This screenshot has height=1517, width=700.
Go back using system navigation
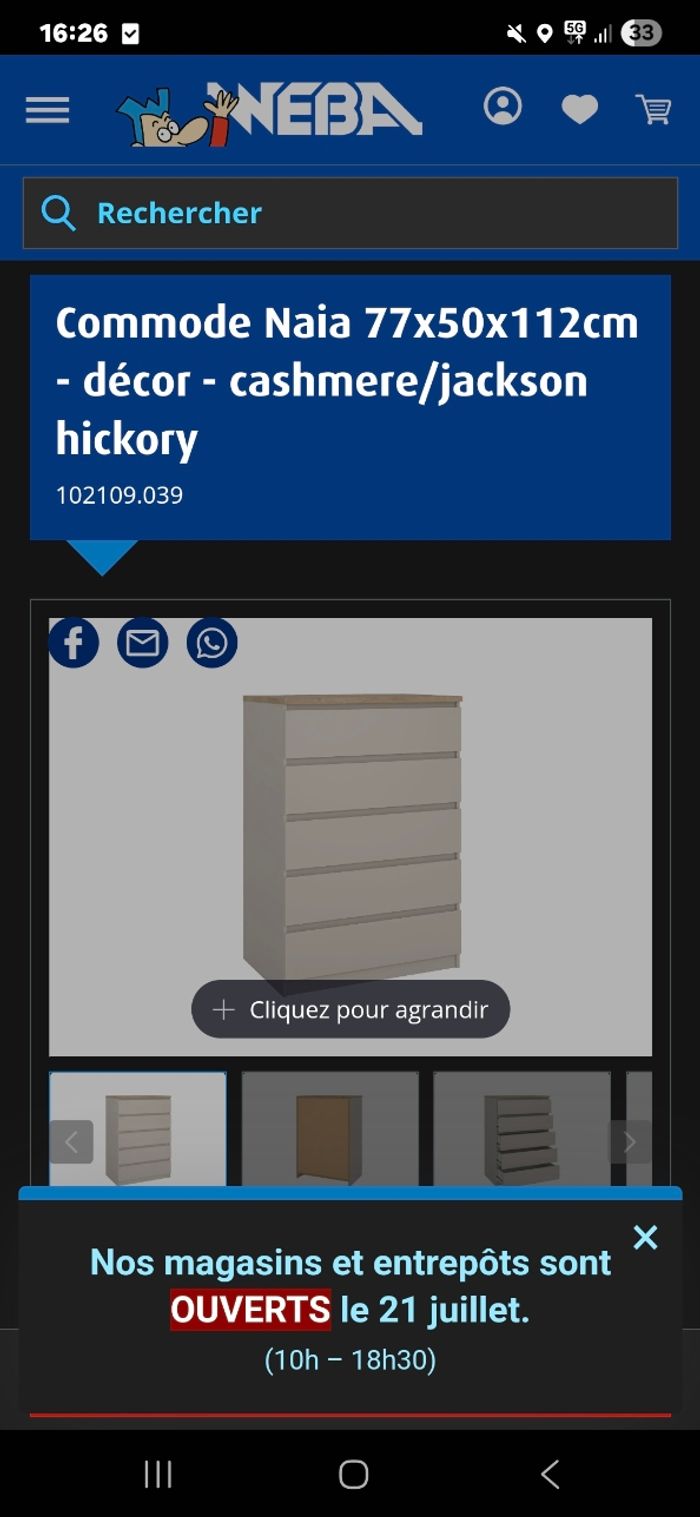(549, 1474)
